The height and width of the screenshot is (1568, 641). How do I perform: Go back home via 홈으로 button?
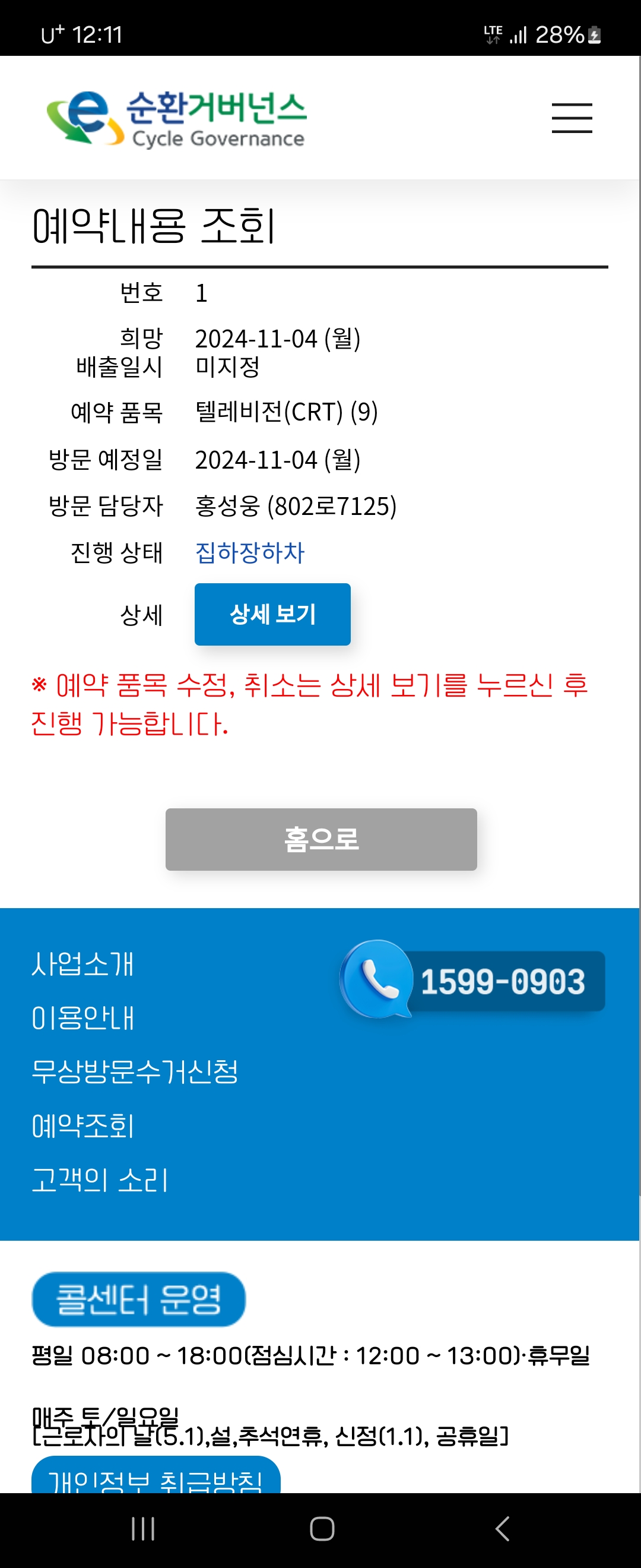tap(320, 839)
